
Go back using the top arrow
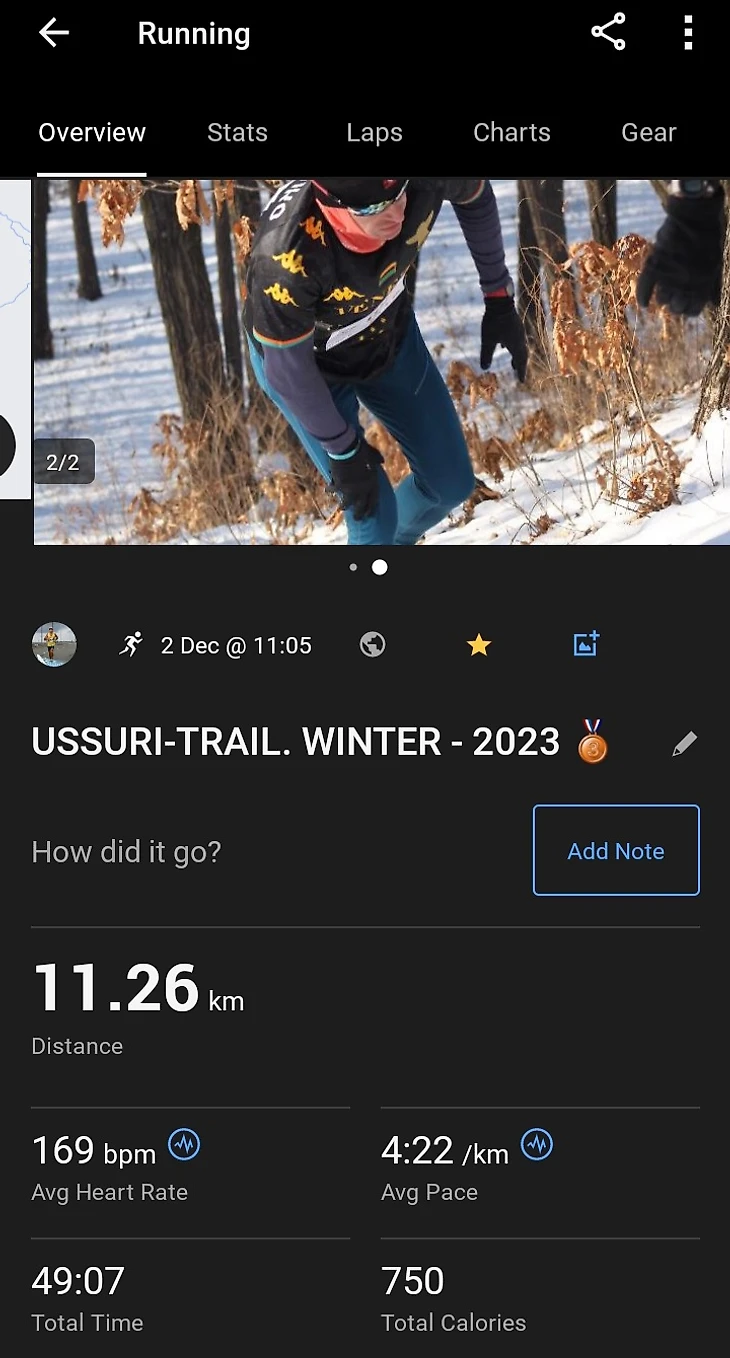54,33
